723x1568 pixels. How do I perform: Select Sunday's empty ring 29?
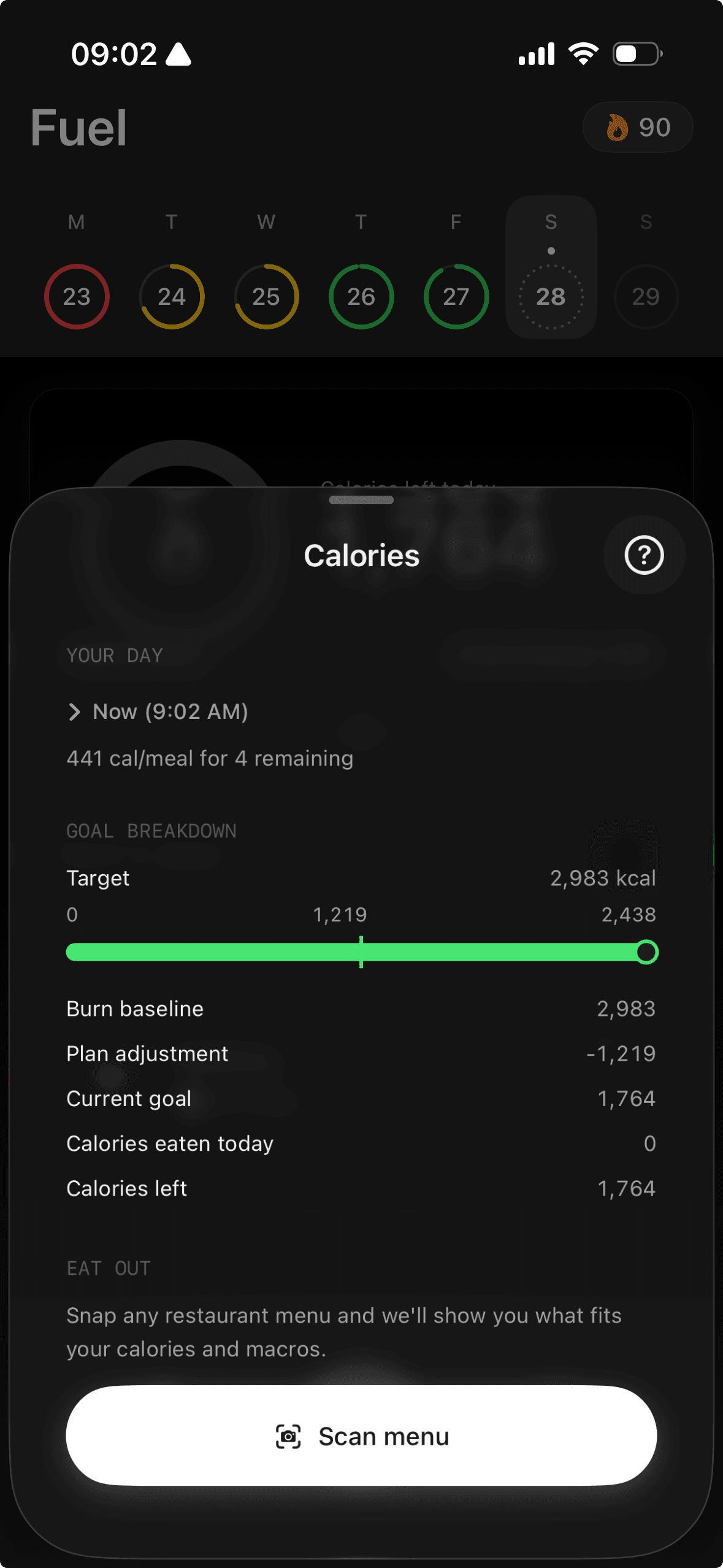point(646,296)
